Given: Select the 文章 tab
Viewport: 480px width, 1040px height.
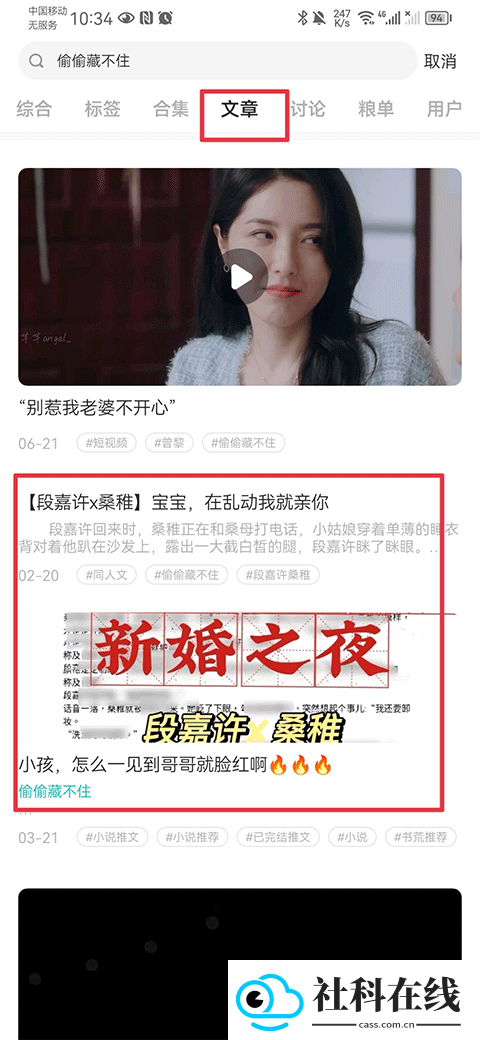Looking at the screenshot, I should point(239,109).
